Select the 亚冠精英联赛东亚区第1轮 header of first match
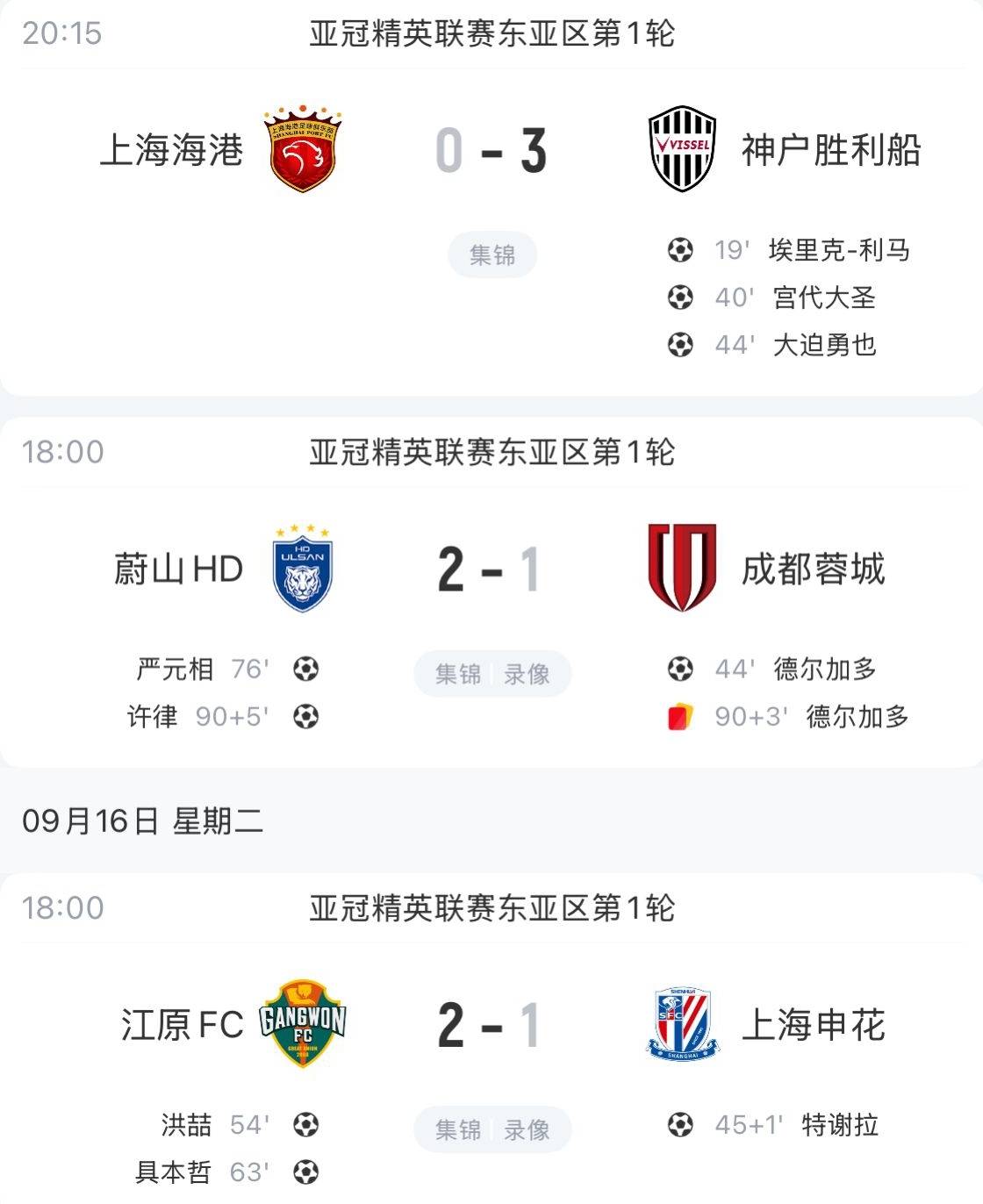This screenshot has width=983, height=1204. pos(491,35)
